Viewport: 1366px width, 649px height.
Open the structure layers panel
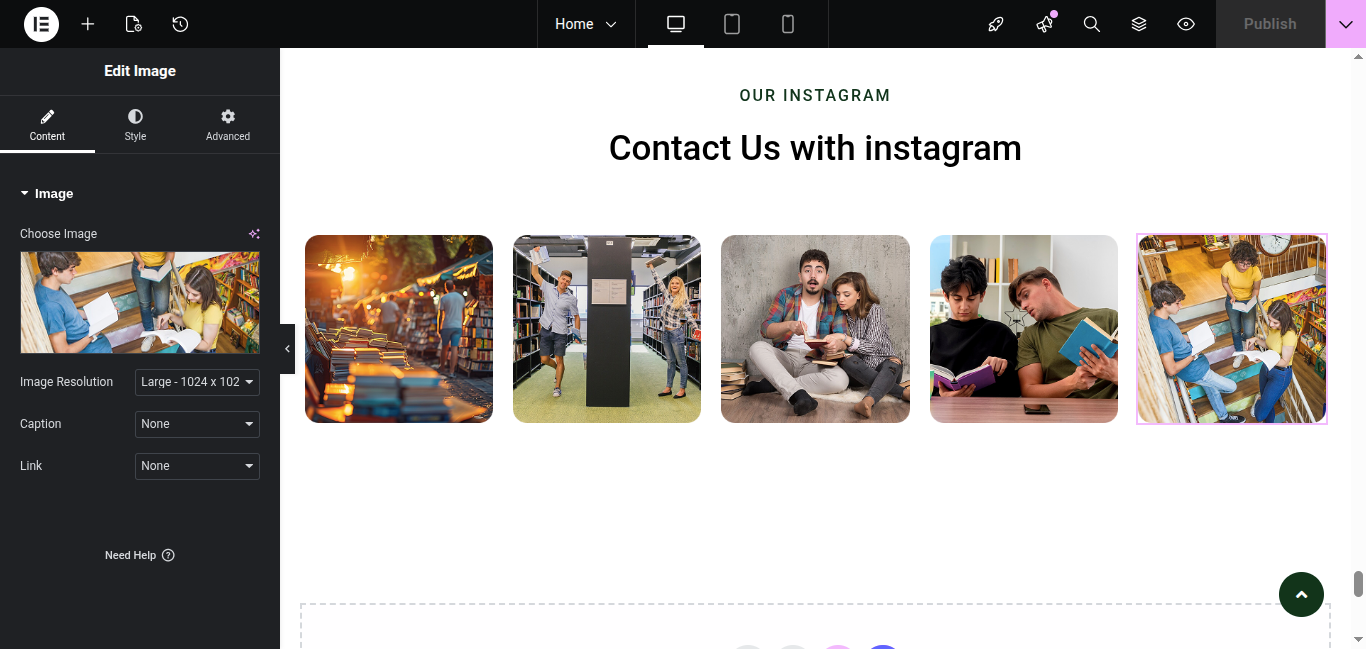tap(1139, 24)
